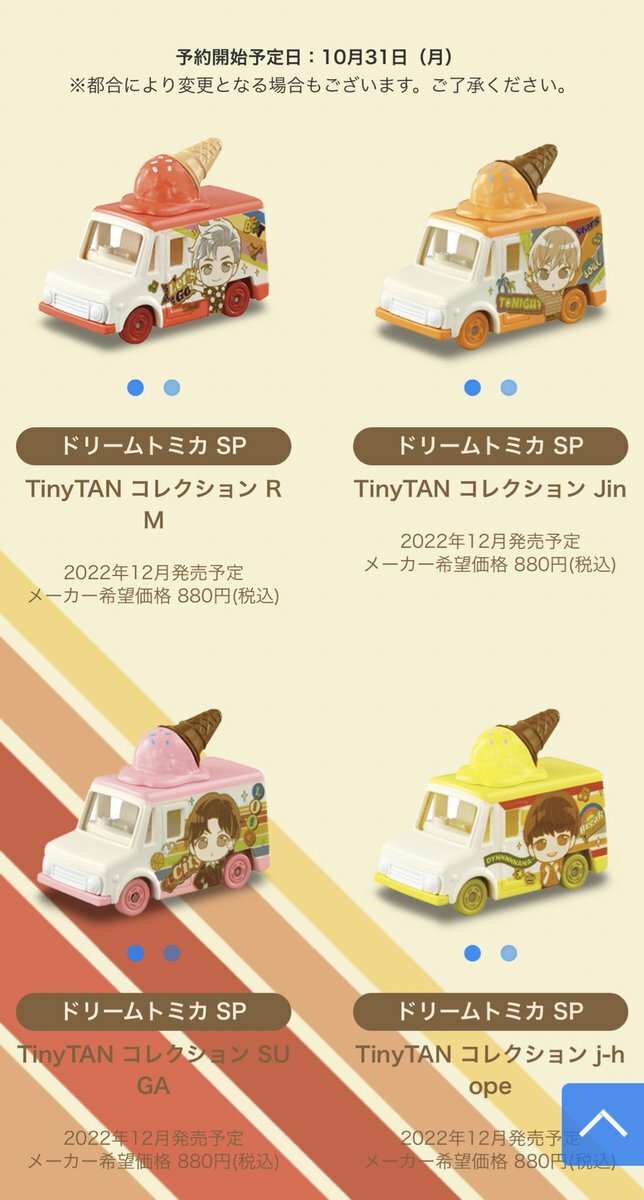Select first image dot under RM truck

[x=136, y=388]
